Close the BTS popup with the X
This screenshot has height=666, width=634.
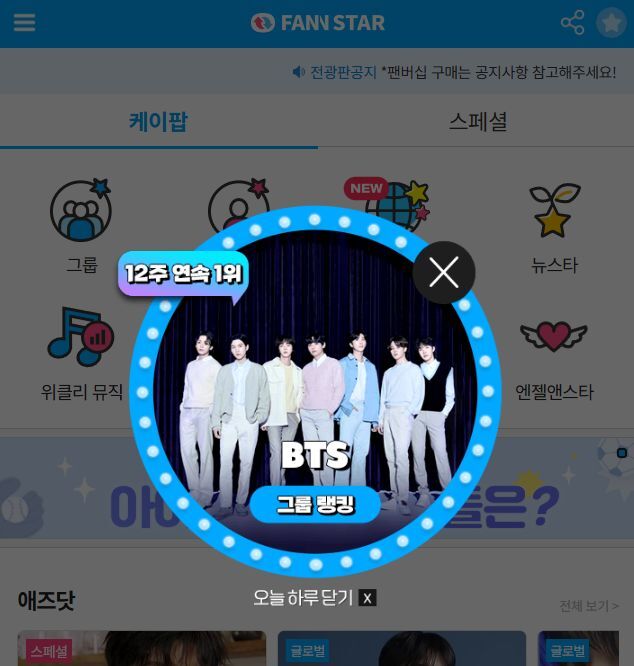[443, 272]
